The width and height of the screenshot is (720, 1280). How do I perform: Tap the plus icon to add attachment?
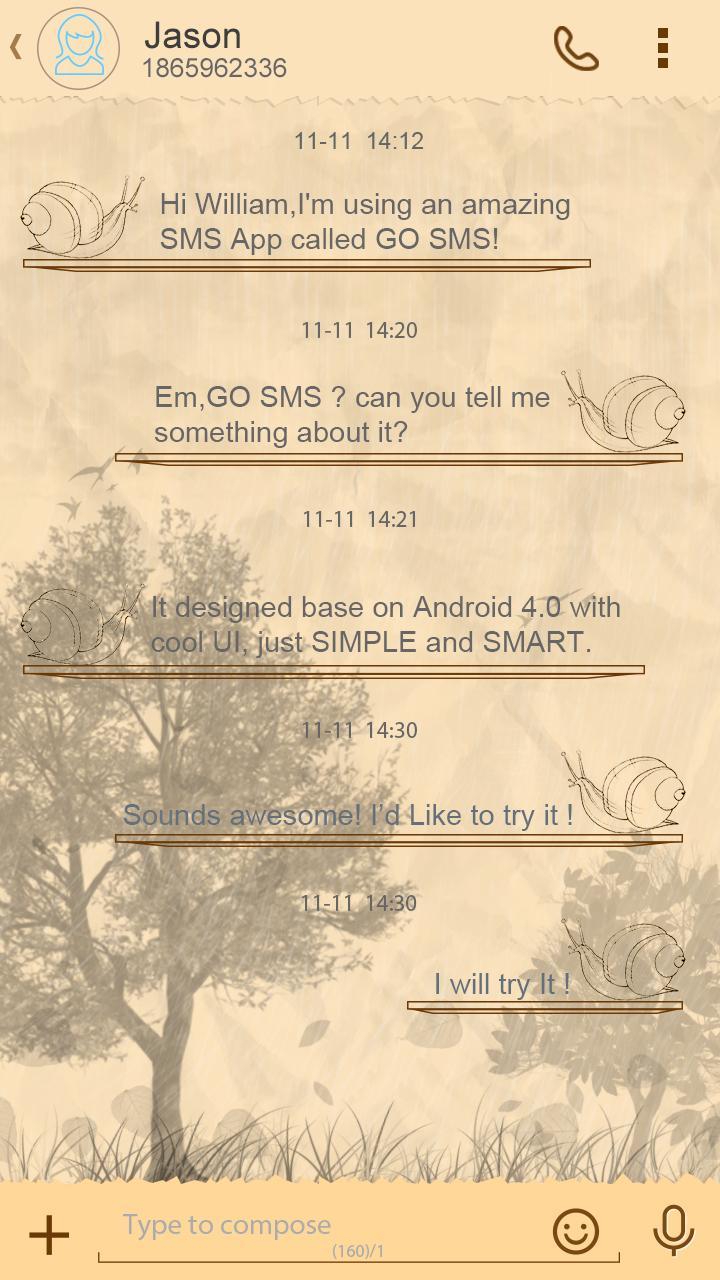pos(48,1235)
